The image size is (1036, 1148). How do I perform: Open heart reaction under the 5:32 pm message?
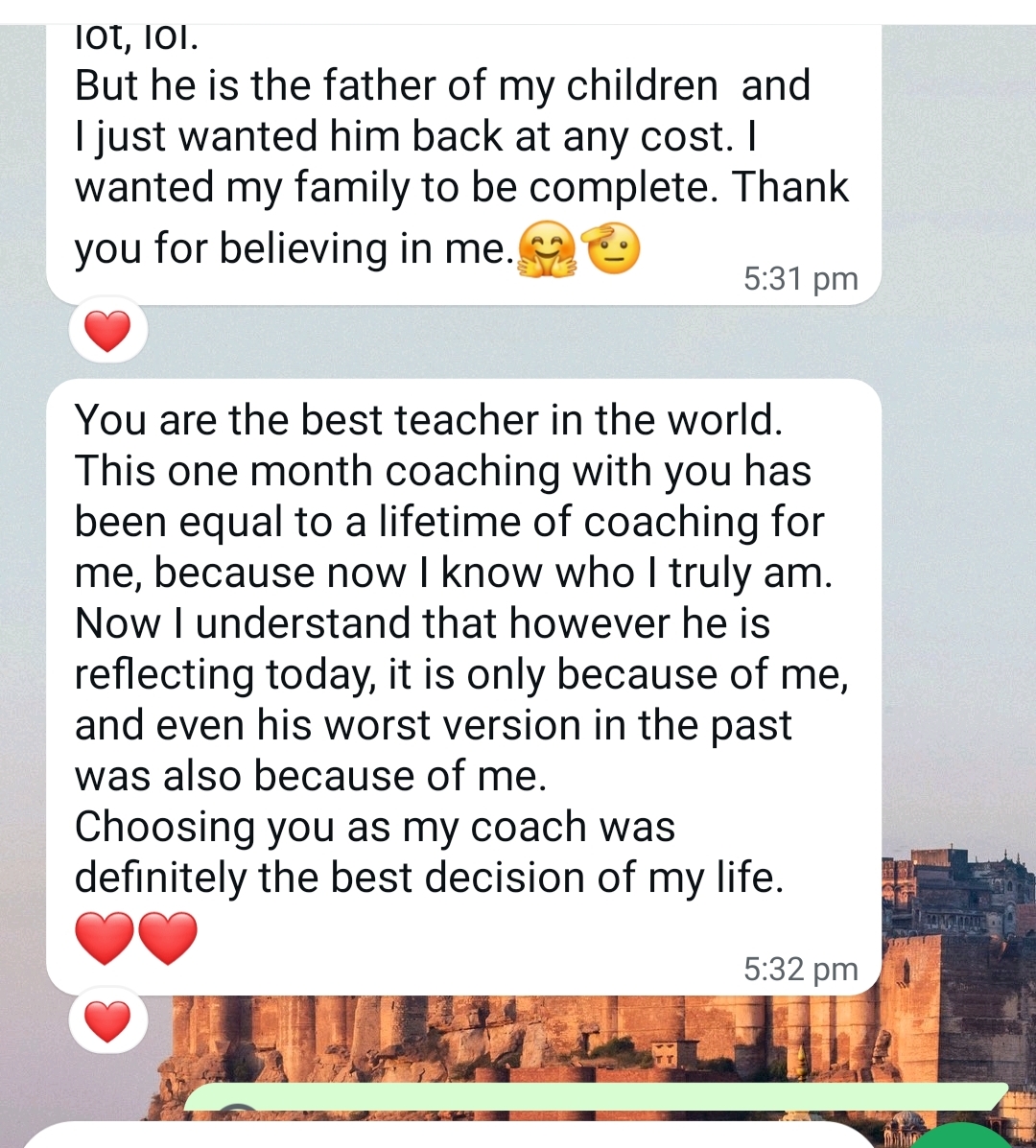107,1021
